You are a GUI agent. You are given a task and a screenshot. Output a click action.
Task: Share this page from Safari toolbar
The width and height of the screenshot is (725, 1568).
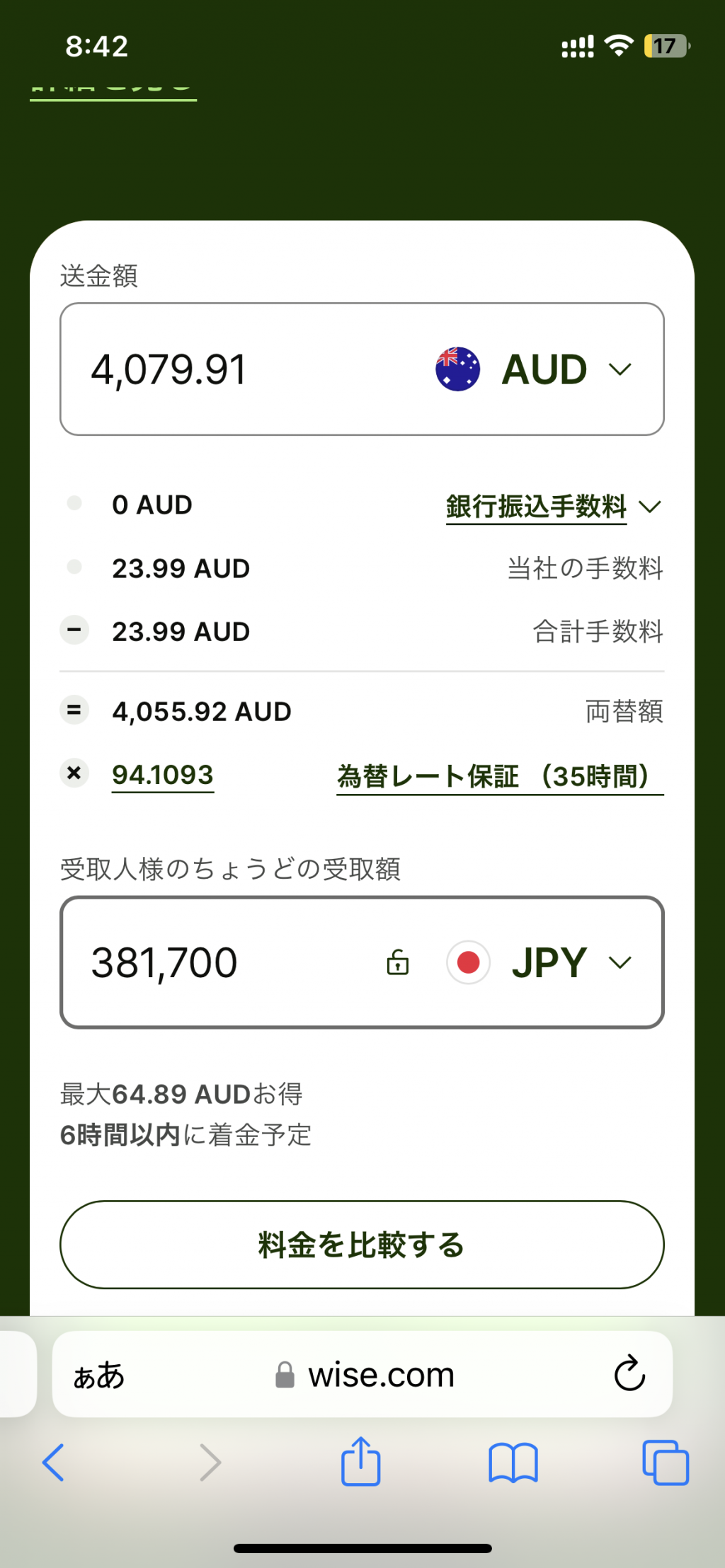point(361,1461)
